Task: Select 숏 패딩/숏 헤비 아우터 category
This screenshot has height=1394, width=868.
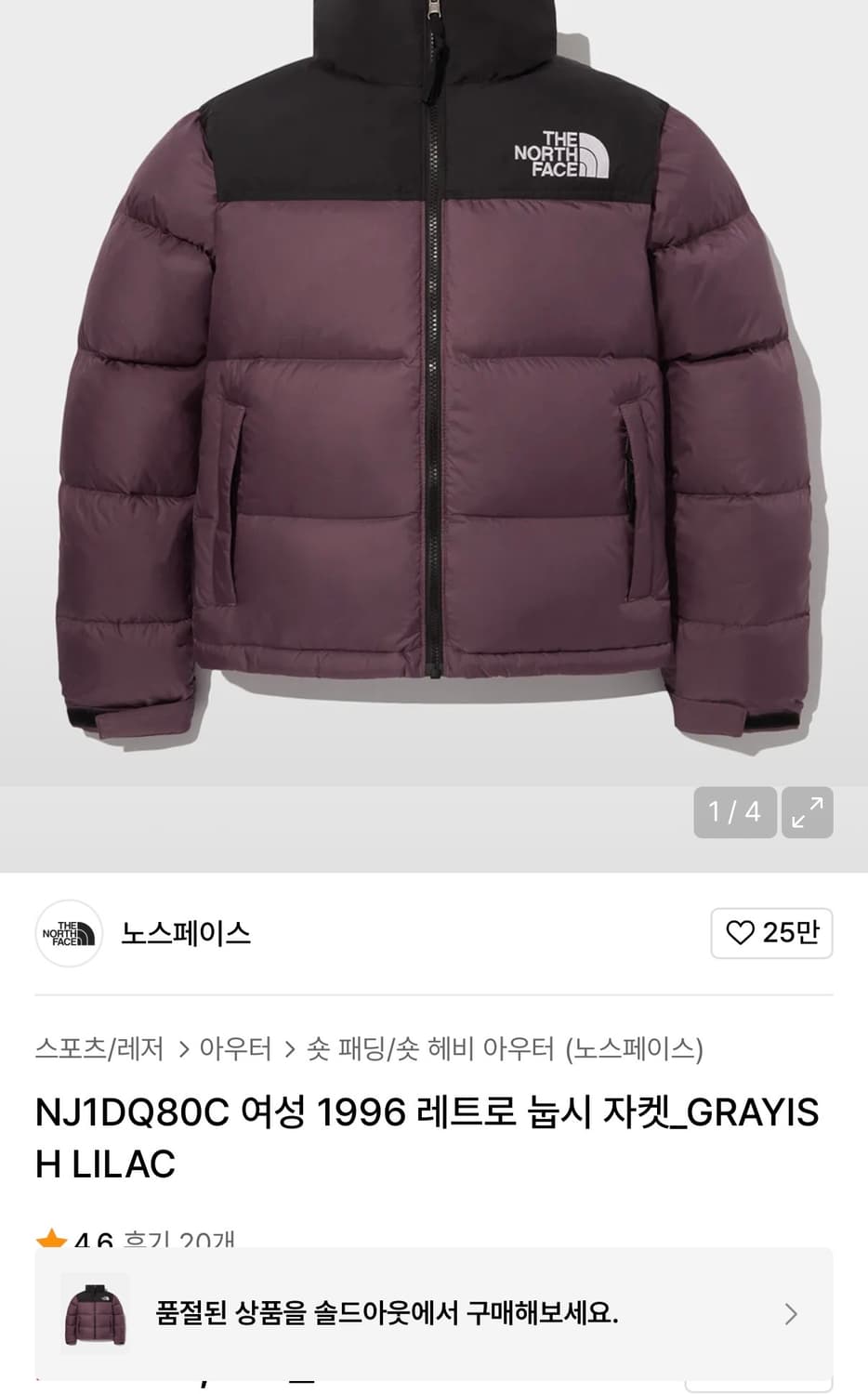Action: [432, 1049]
